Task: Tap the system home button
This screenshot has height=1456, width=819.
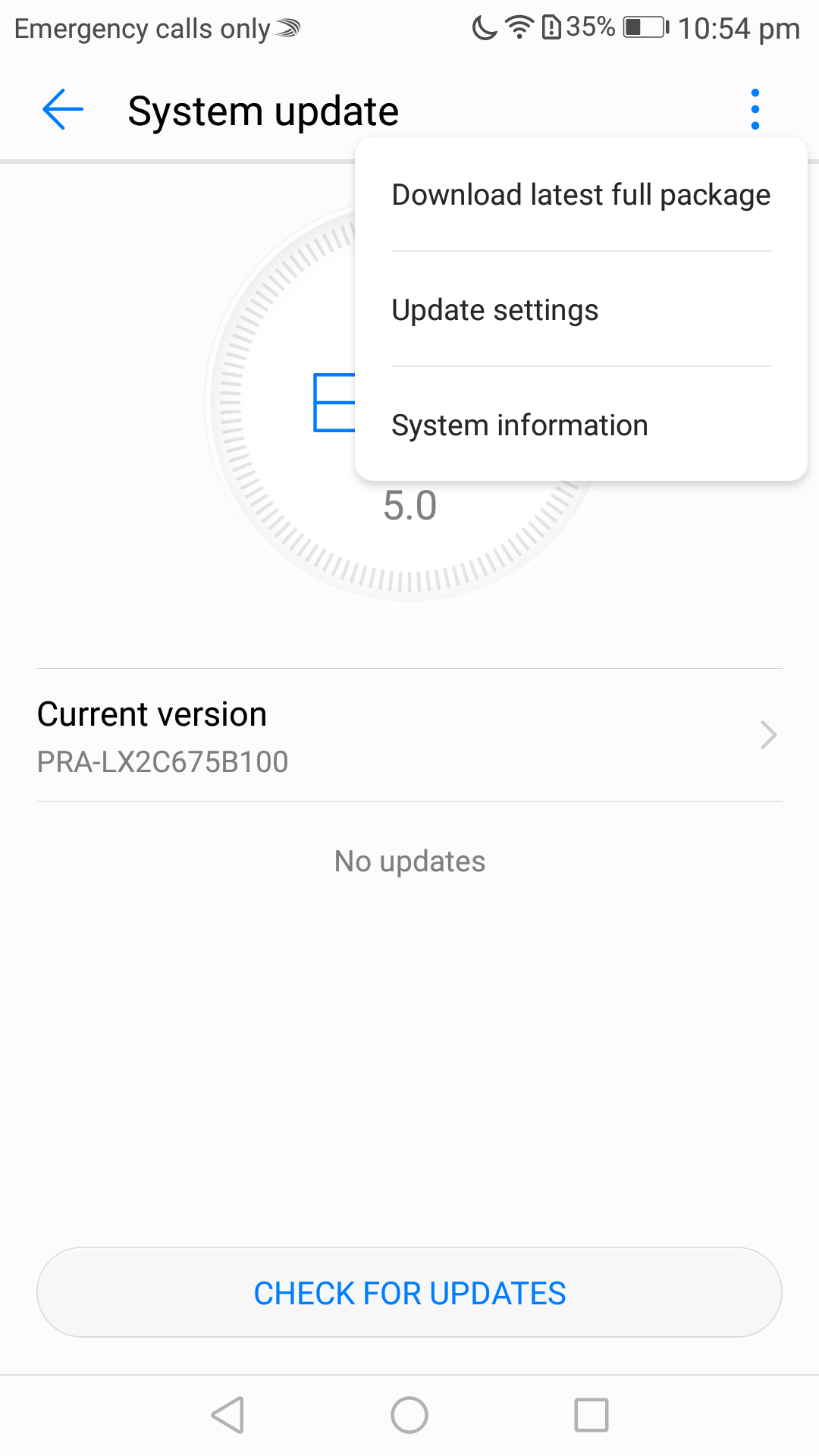Action: tap(409, 1415)
